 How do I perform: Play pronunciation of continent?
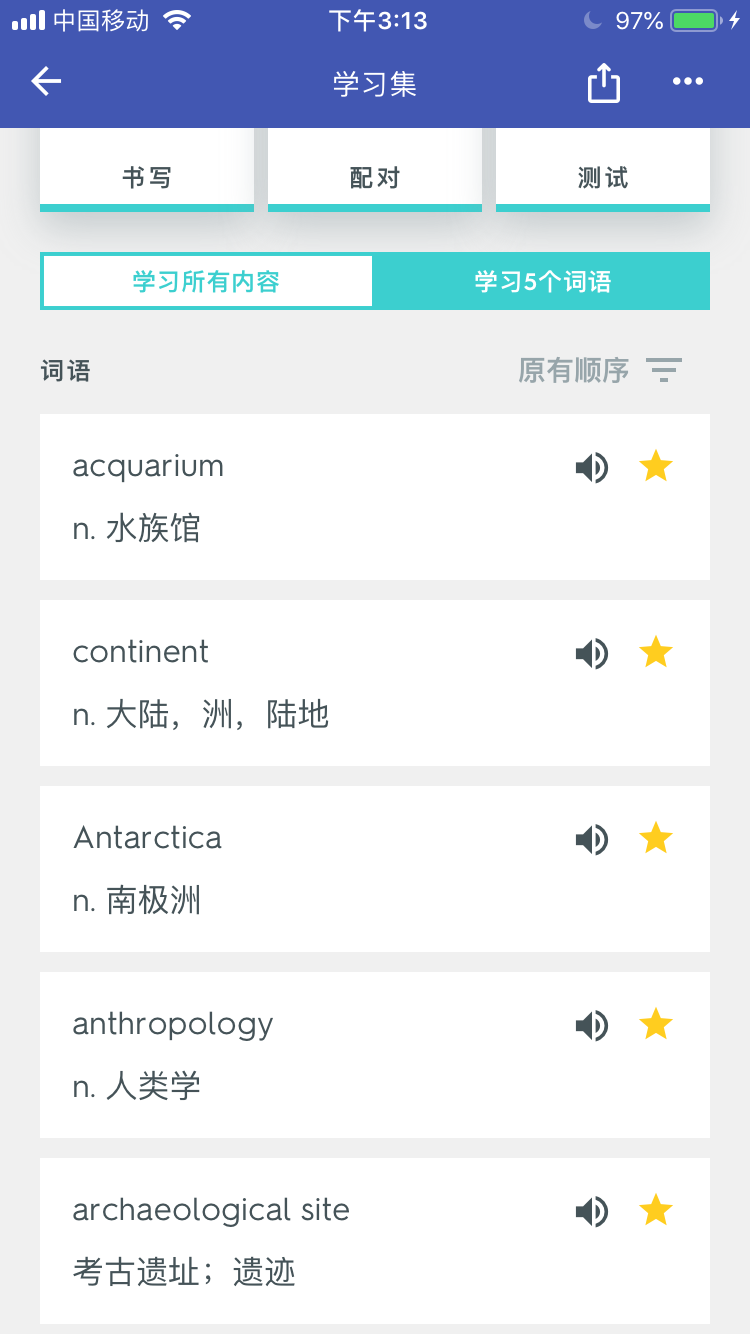[x=592, y=653]
